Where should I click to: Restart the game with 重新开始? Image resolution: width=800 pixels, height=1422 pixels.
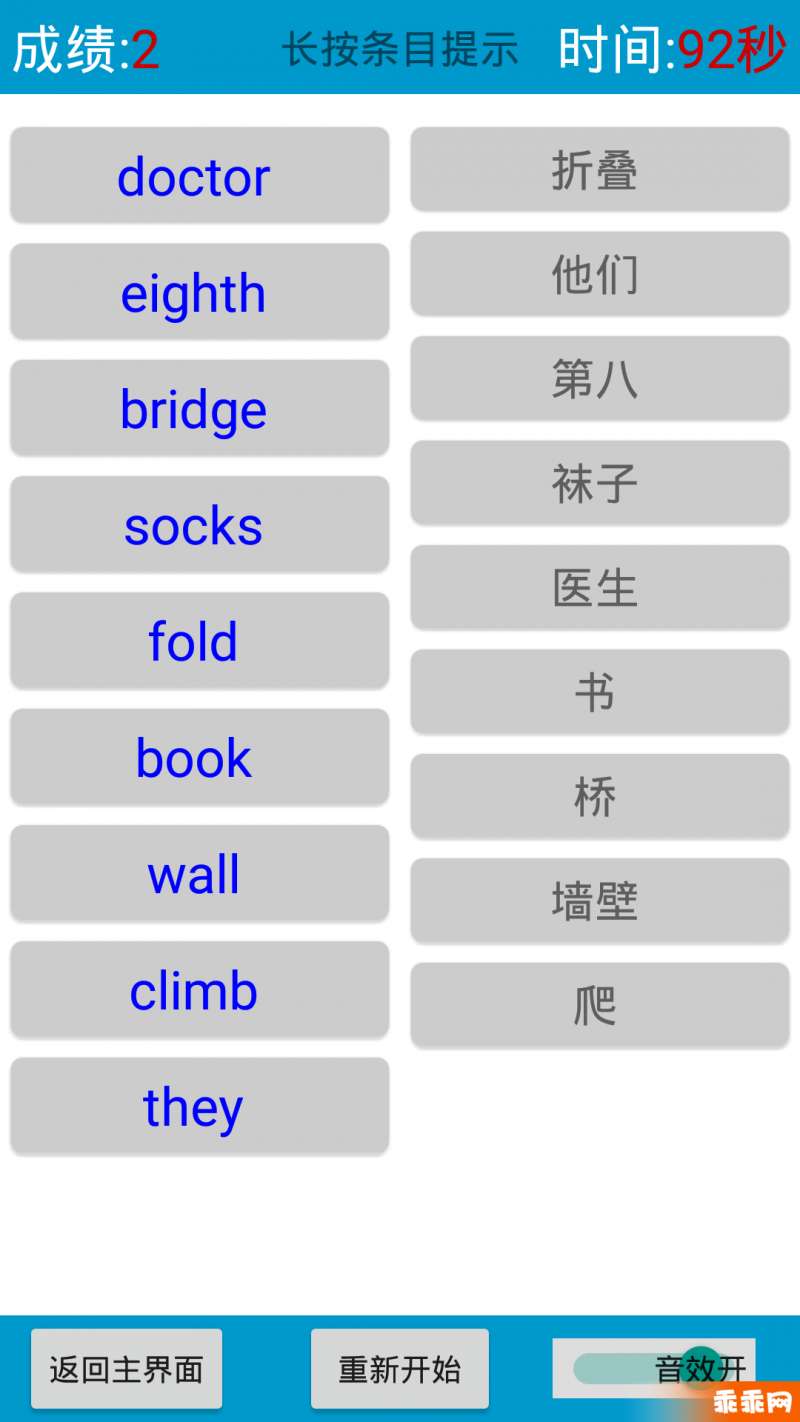[x=400, y=1368]
